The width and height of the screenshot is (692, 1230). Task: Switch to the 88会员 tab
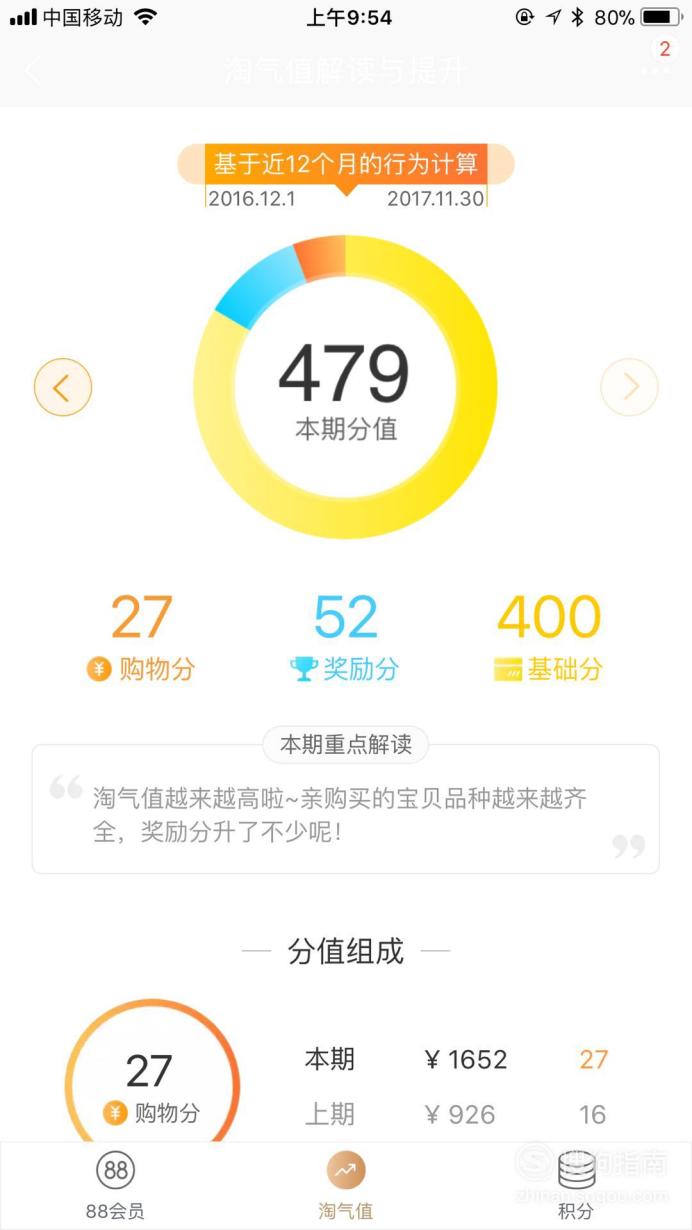pos(115,1186)
